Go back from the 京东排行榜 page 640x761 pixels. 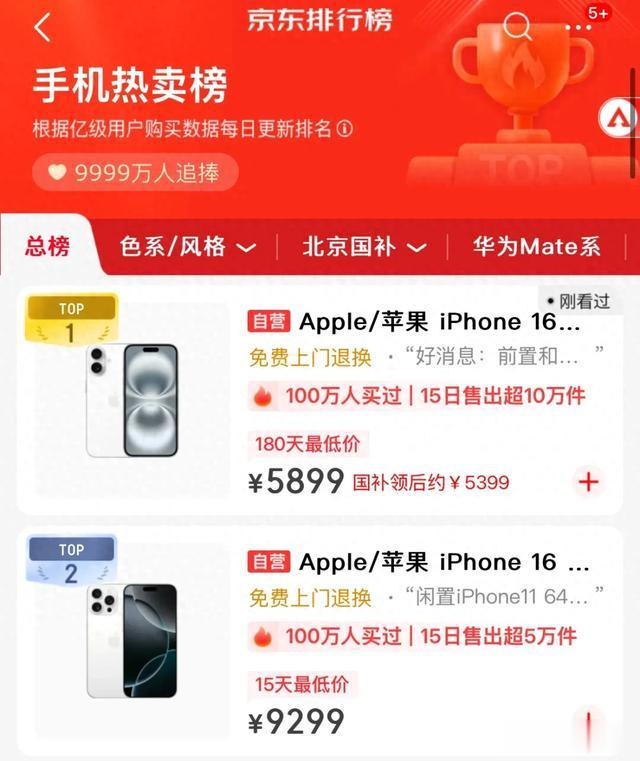coord(42,27)
